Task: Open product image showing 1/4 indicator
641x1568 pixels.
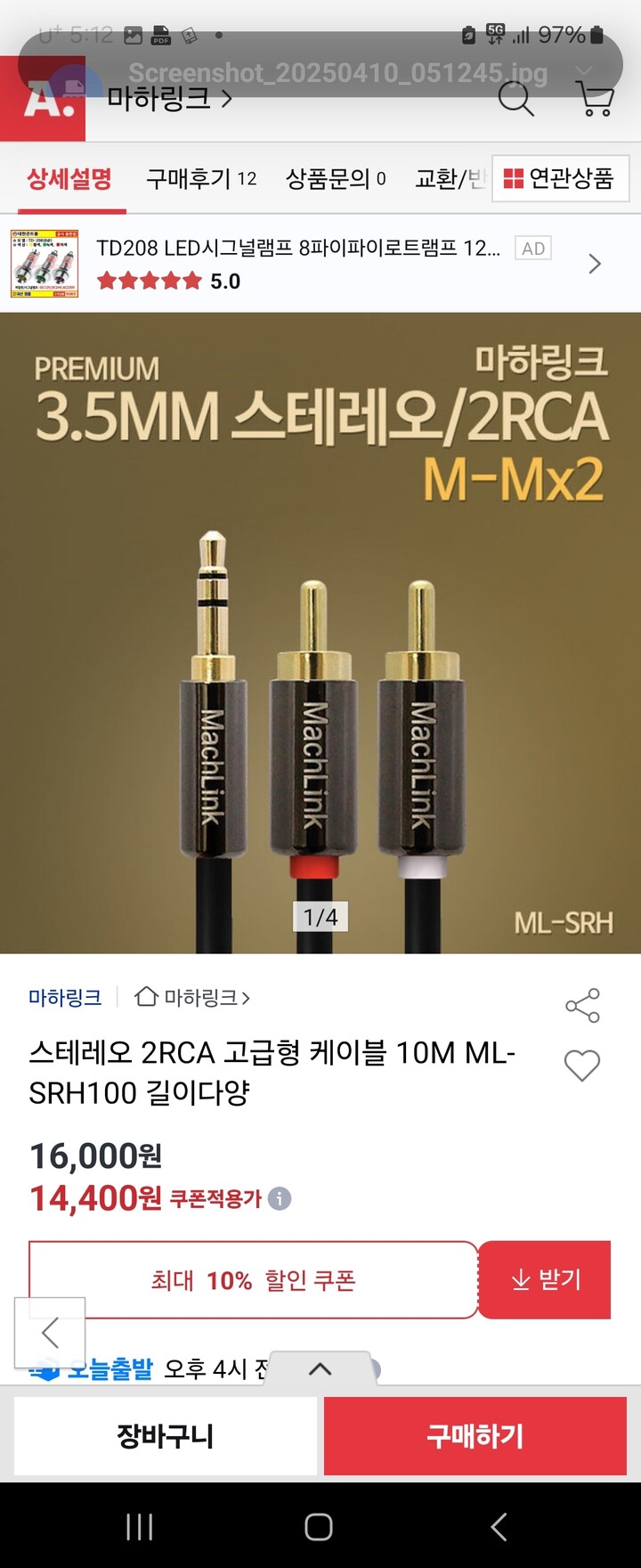Action: [x=320, y=918]
